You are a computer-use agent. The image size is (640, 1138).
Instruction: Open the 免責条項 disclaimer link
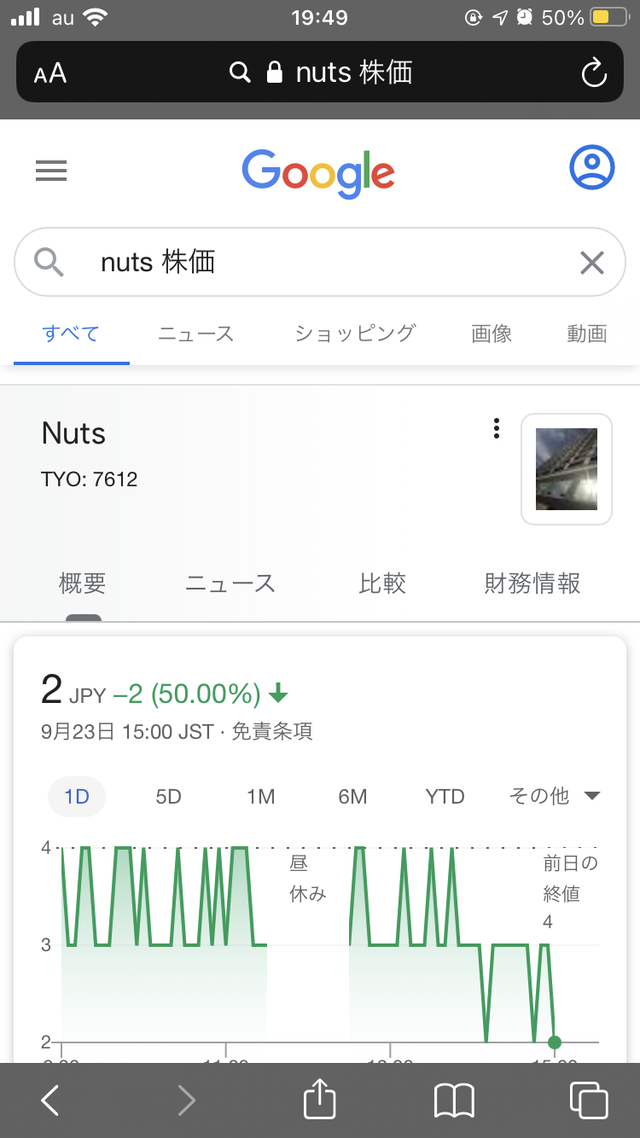pos(272,732)
